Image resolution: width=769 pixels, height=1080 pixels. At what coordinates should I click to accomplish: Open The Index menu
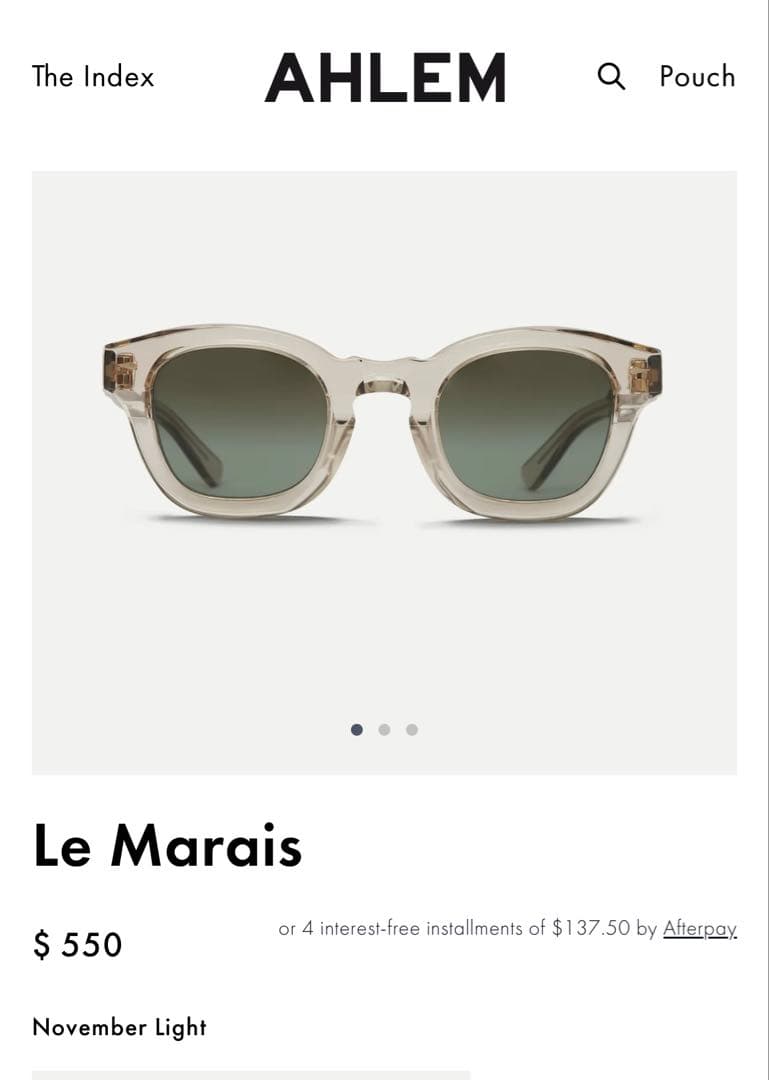point(93,76)
